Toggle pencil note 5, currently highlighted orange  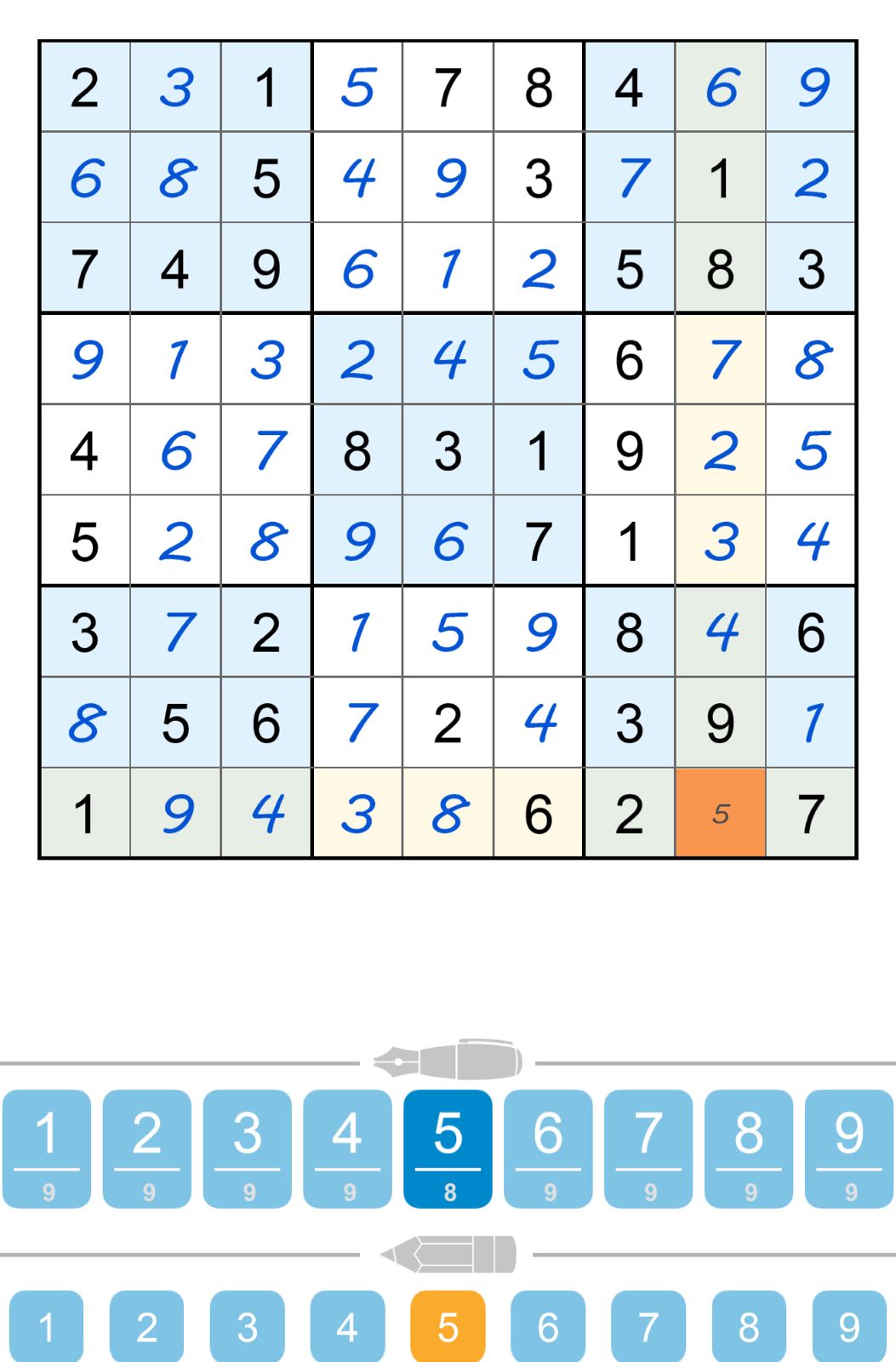447,1324
